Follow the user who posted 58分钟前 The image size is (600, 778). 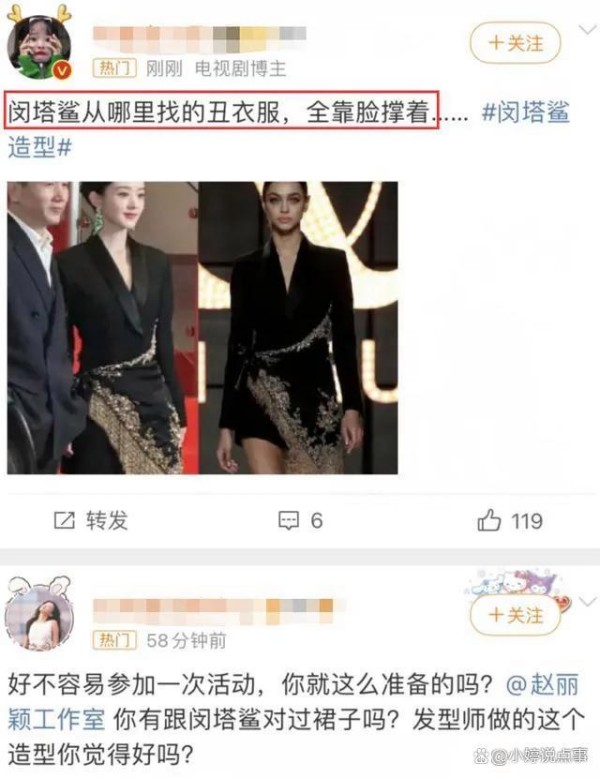tap(515, 616)
